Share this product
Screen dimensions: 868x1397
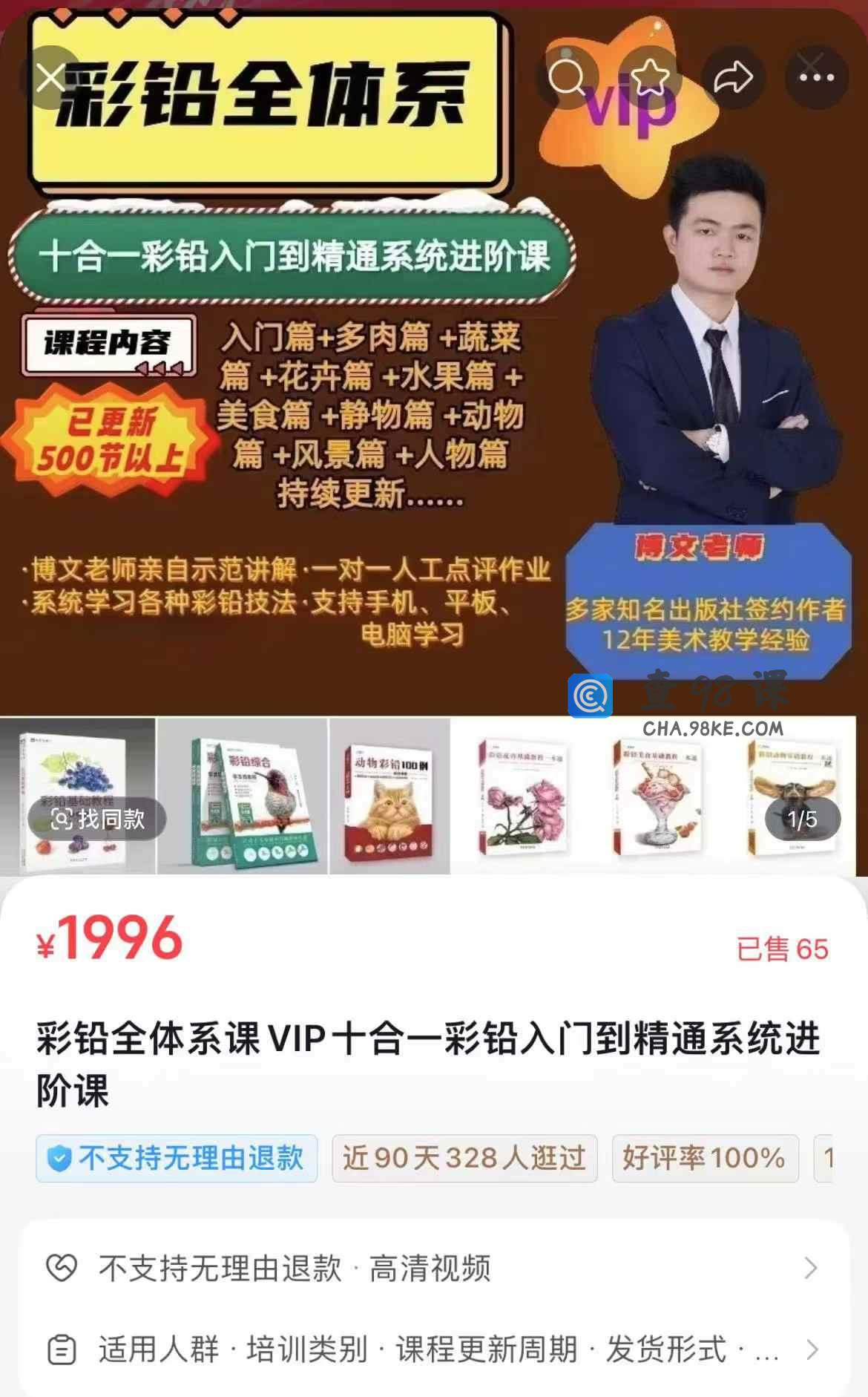click(733, 77)
